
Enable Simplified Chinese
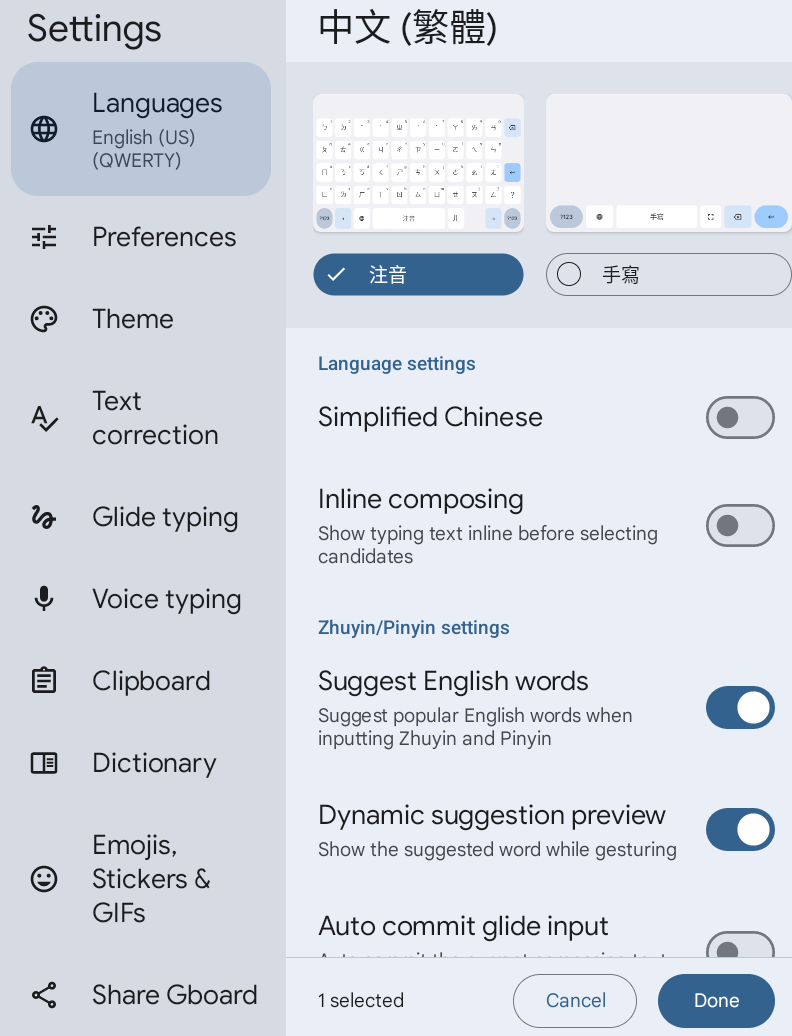click(740, 418)
